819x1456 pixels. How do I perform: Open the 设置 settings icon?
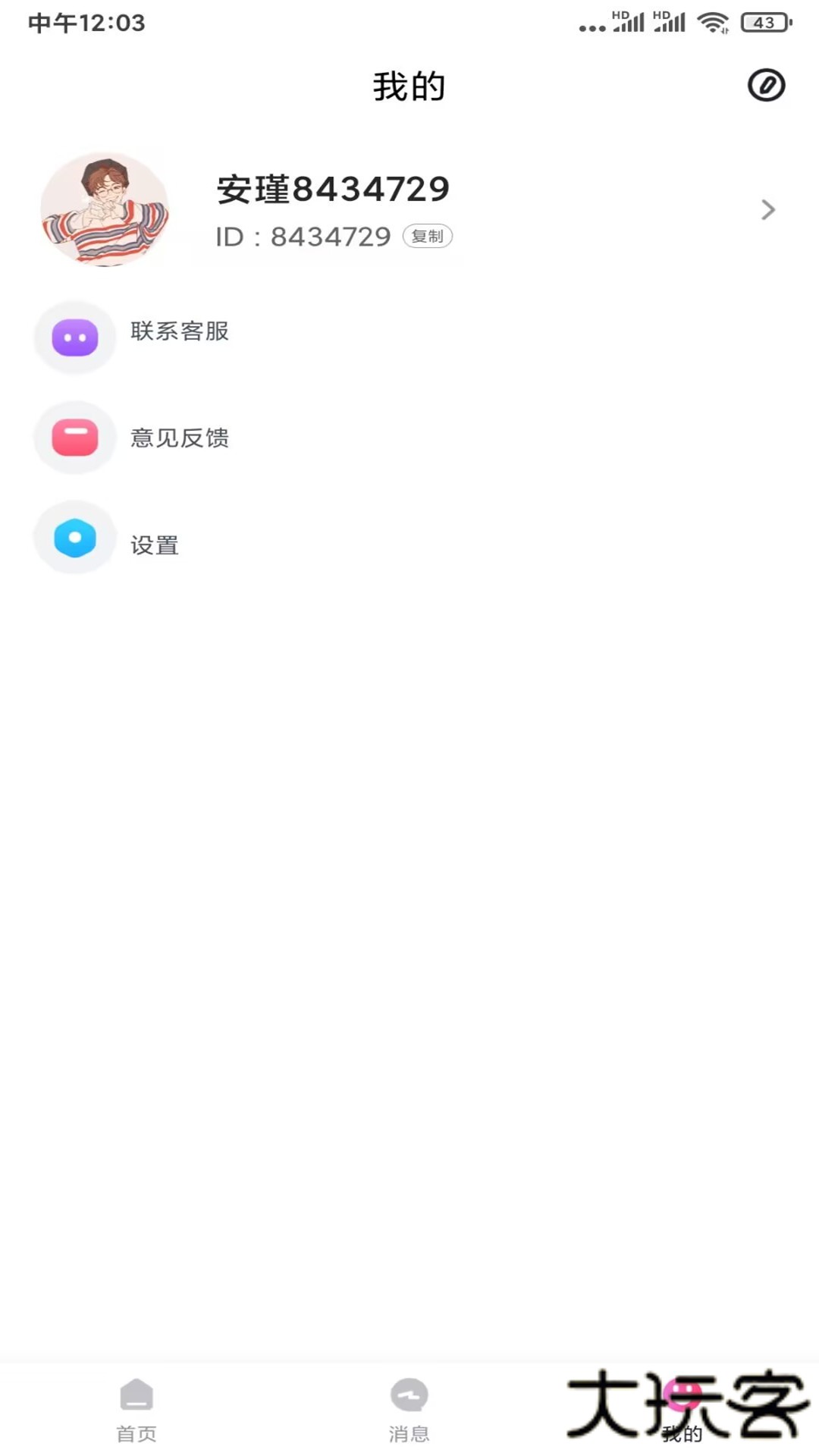(74, 538)
